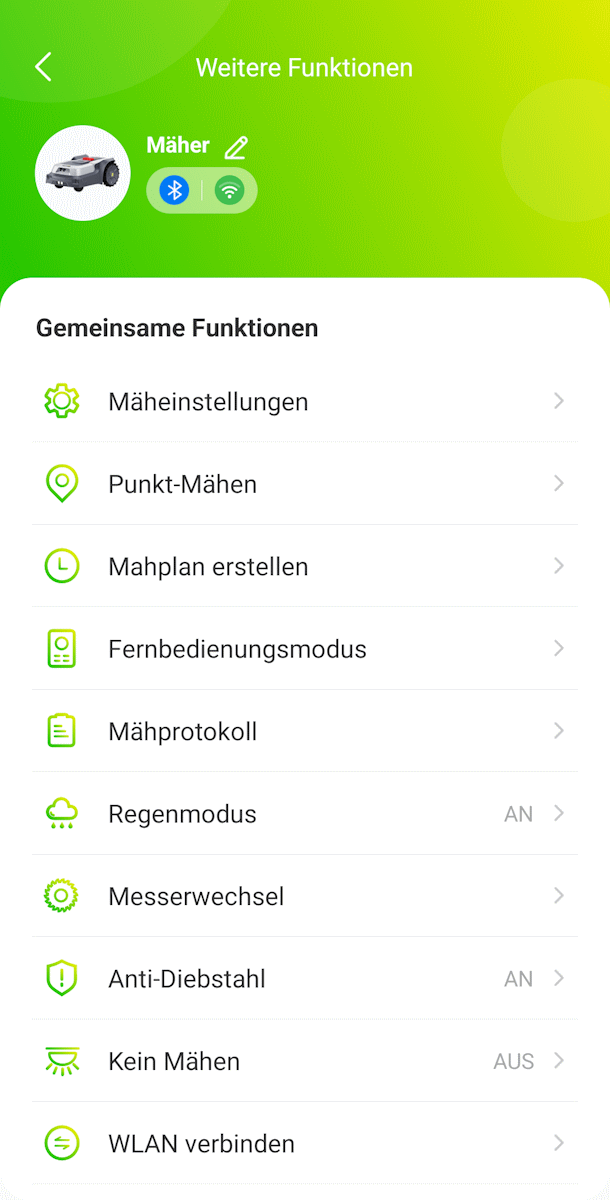Open Regenmodus setting
This screenshot has width=610, height=1200.
coord(305,814)
